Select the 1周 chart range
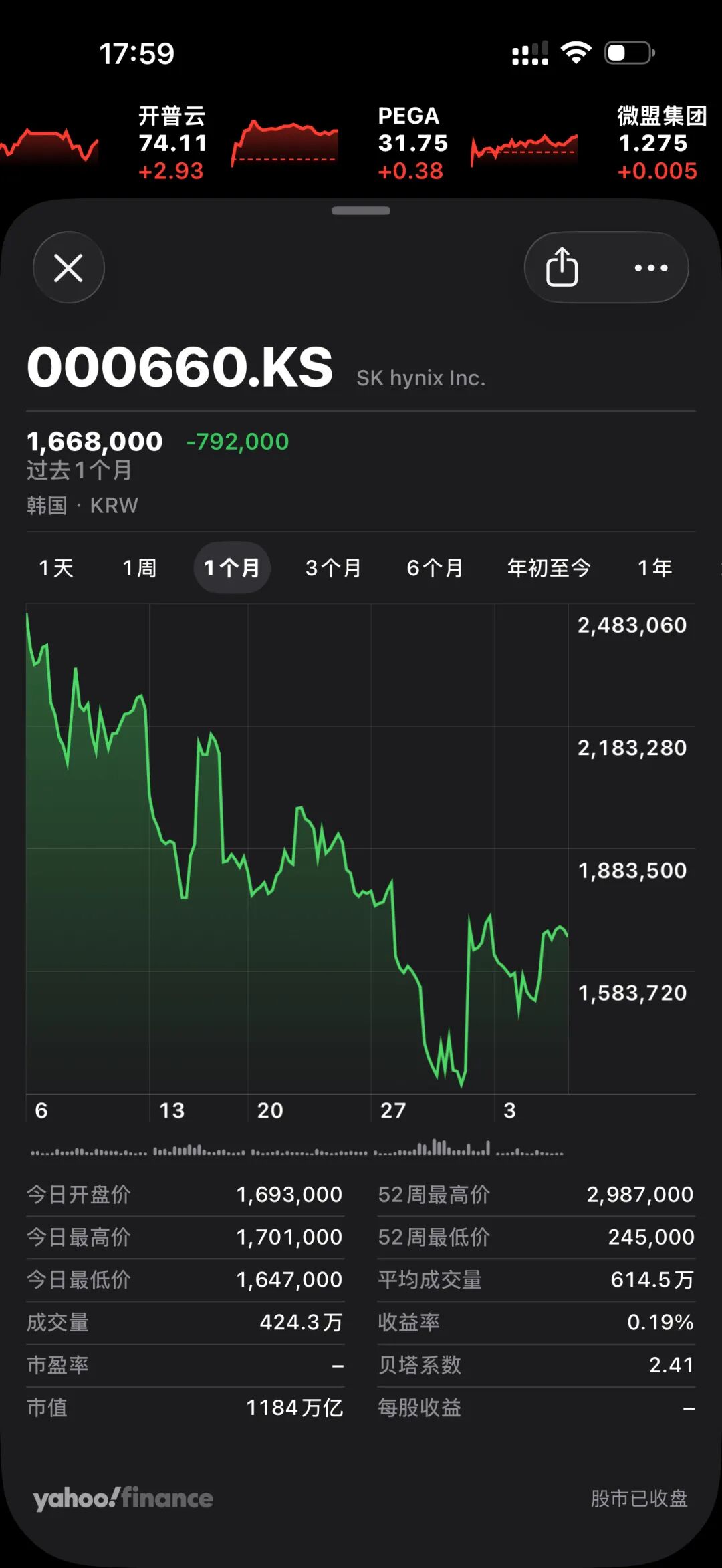 pos(139,568)
